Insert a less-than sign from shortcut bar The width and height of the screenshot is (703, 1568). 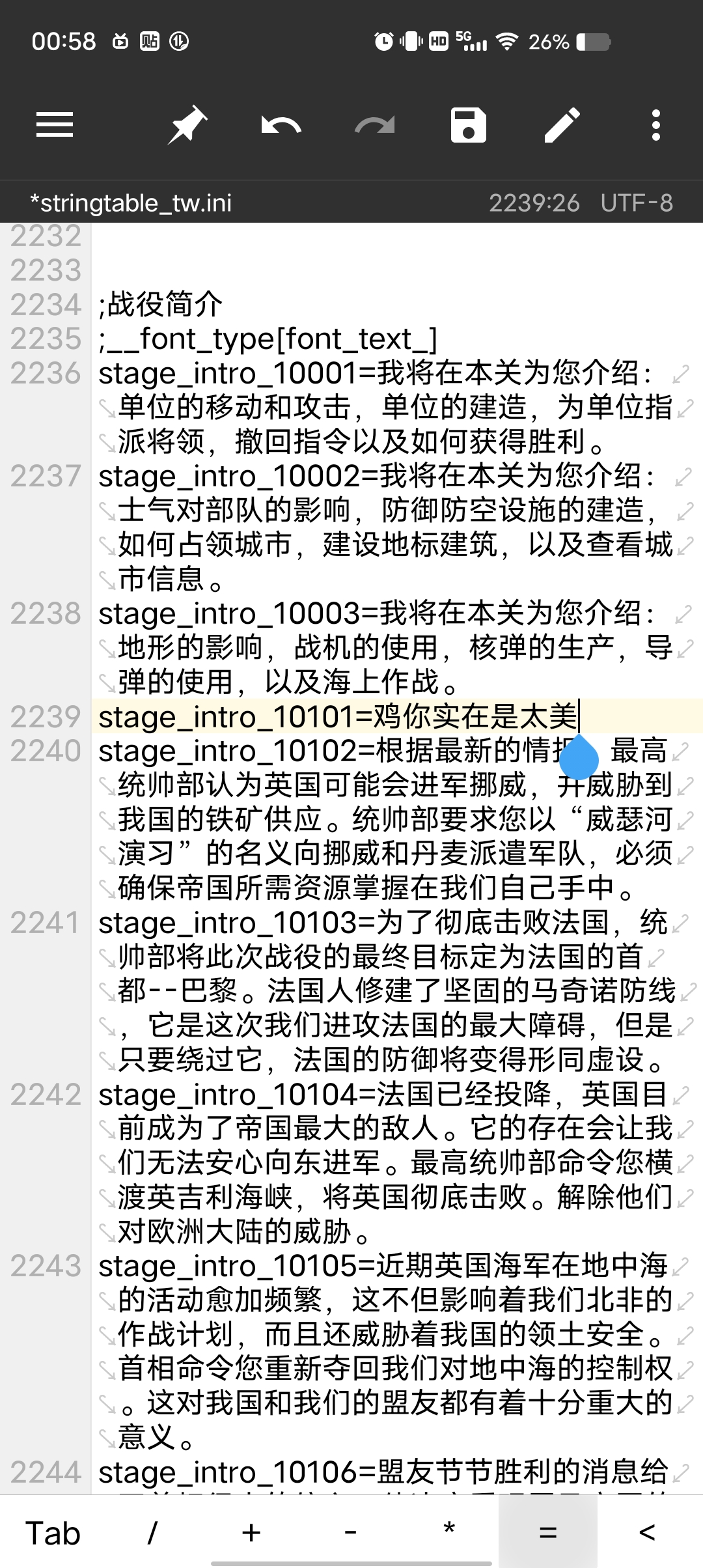(646, 1533)
